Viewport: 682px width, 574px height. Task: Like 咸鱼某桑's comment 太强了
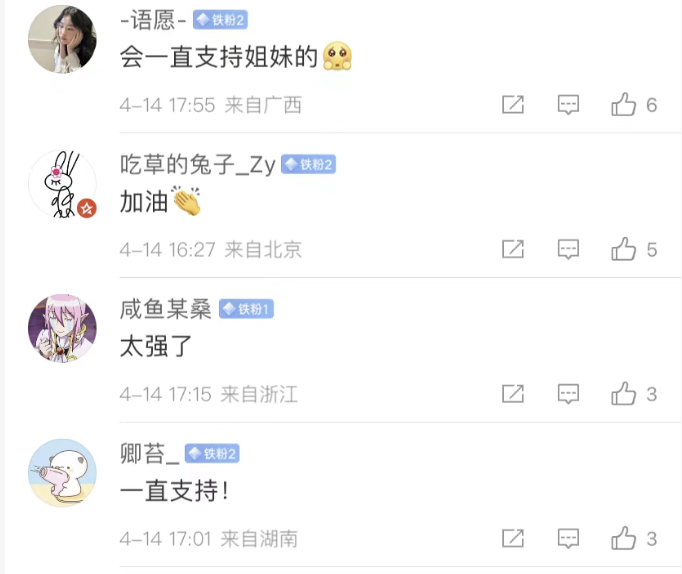tap(624, 394)
